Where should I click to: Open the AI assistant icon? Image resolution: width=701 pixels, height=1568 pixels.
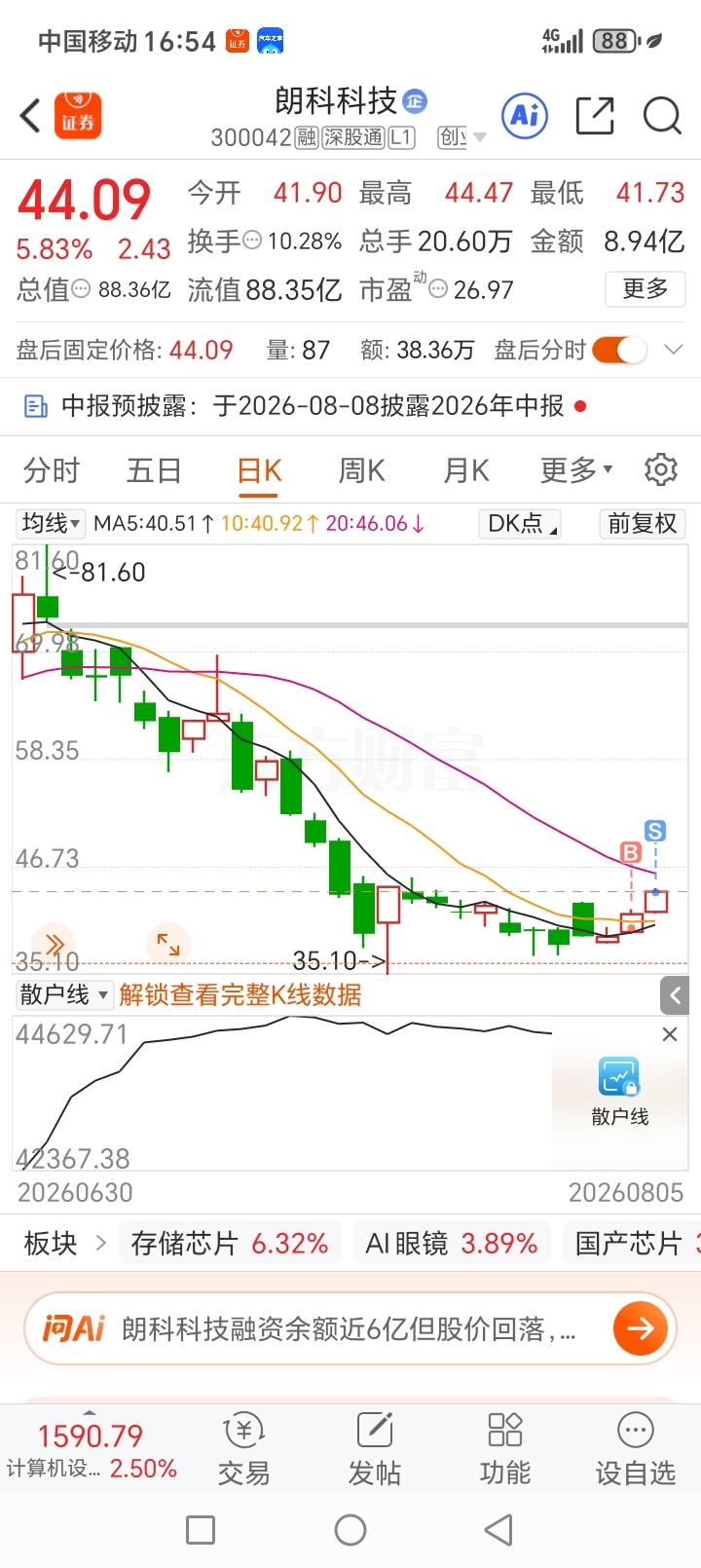tap(525, 117)
